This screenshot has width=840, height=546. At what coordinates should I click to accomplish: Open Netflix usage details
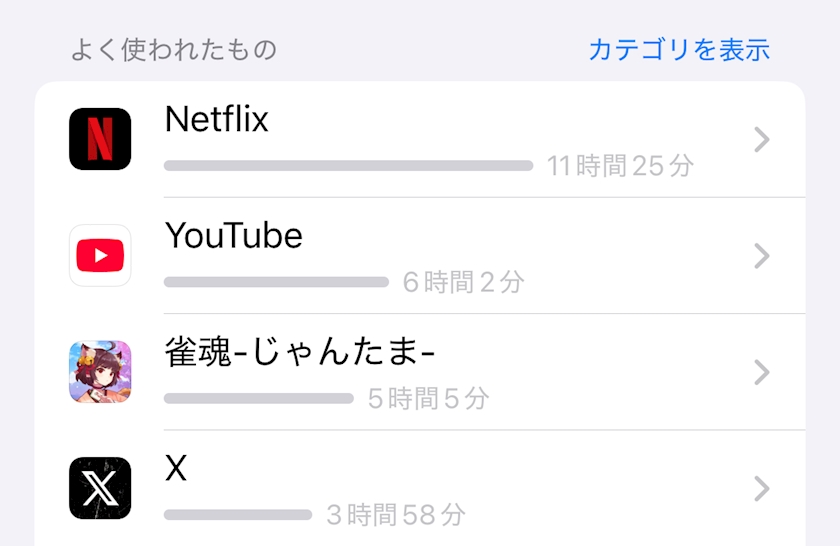420,140
